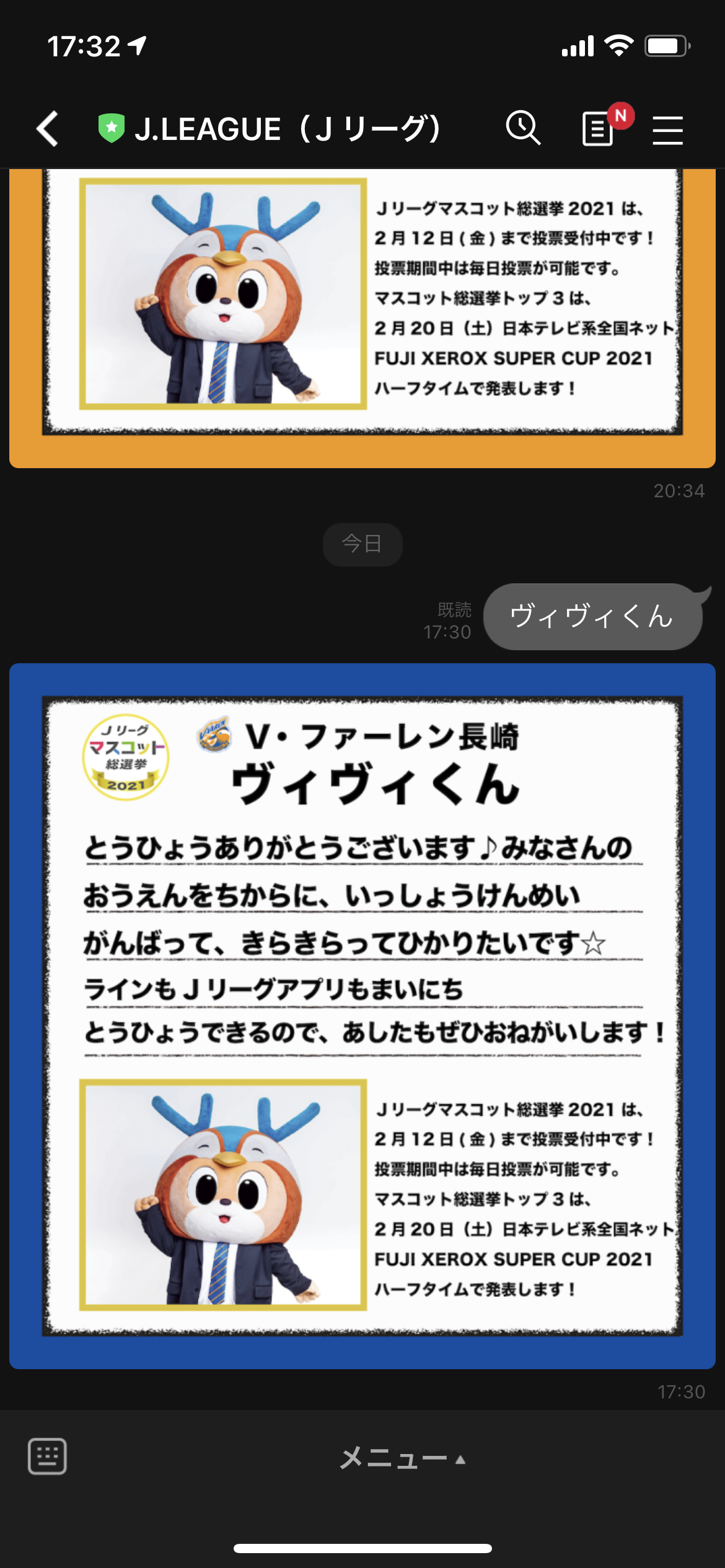
Task: Open the notes and posts icon
Action: (x=598, y=129)
